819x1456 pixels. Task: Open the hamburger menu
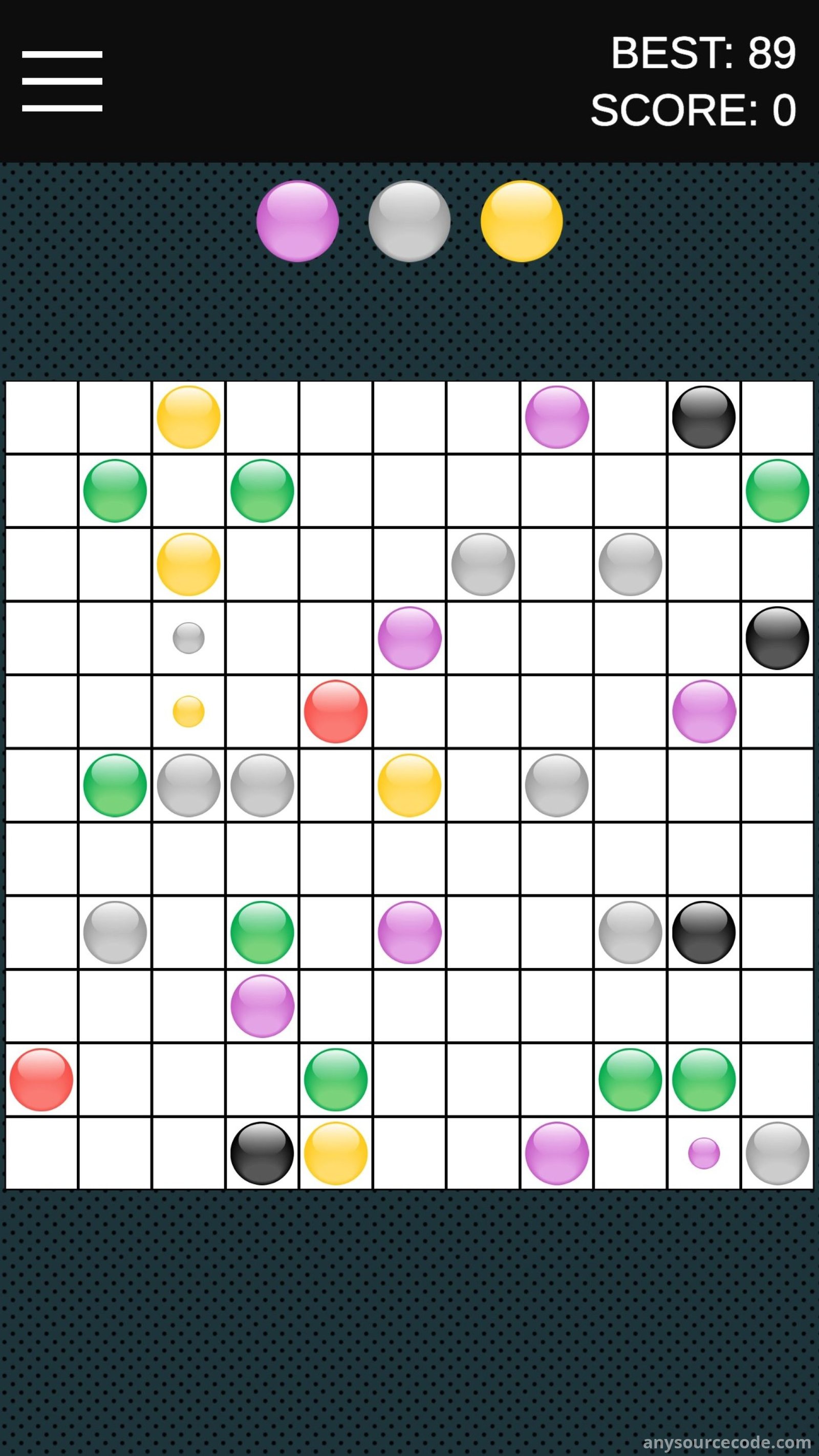(x=62, y=81)
